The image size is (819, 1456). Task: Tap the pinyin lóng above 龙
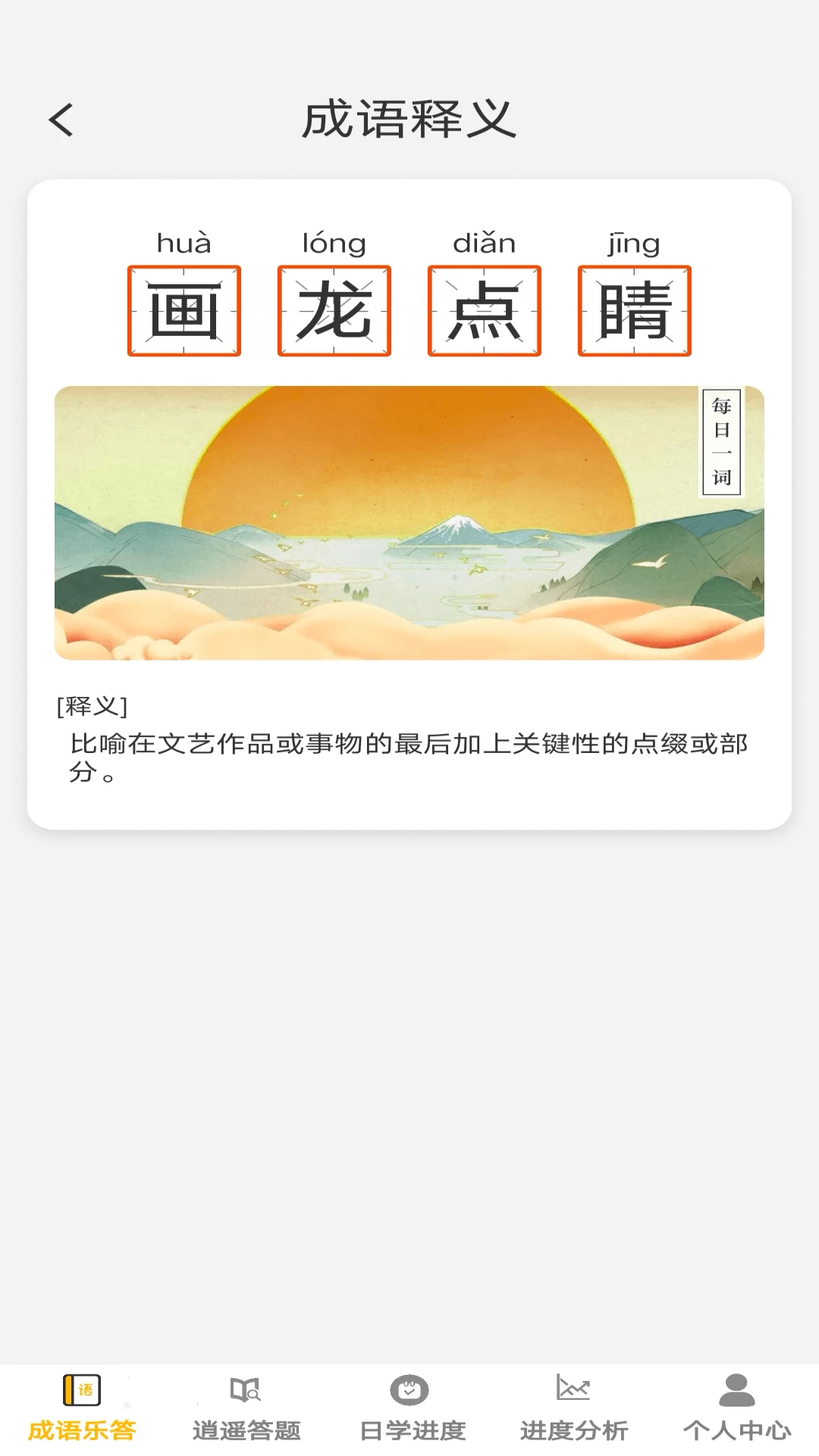coord(334,243)
